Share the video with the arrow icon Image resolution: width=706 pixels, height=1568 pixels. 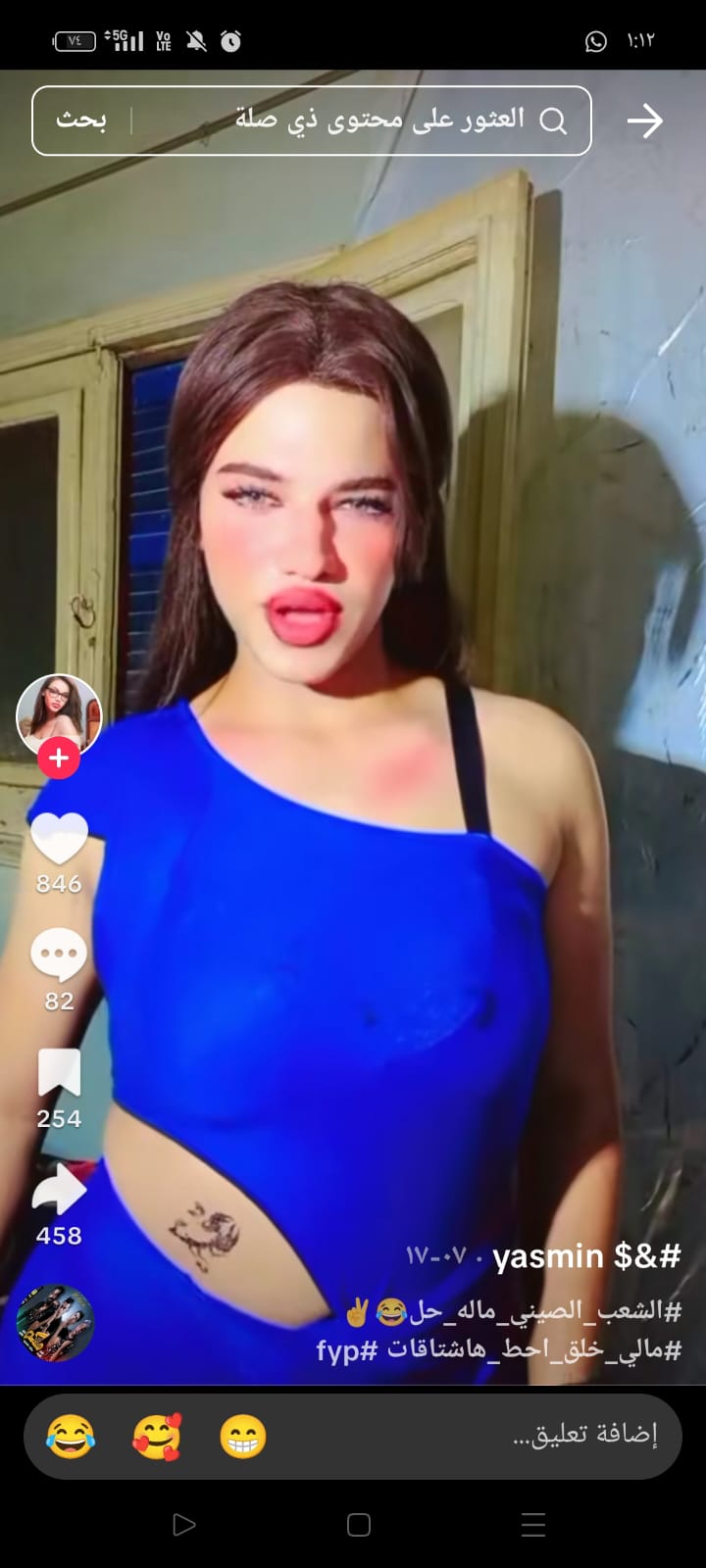coord(59,1189)
